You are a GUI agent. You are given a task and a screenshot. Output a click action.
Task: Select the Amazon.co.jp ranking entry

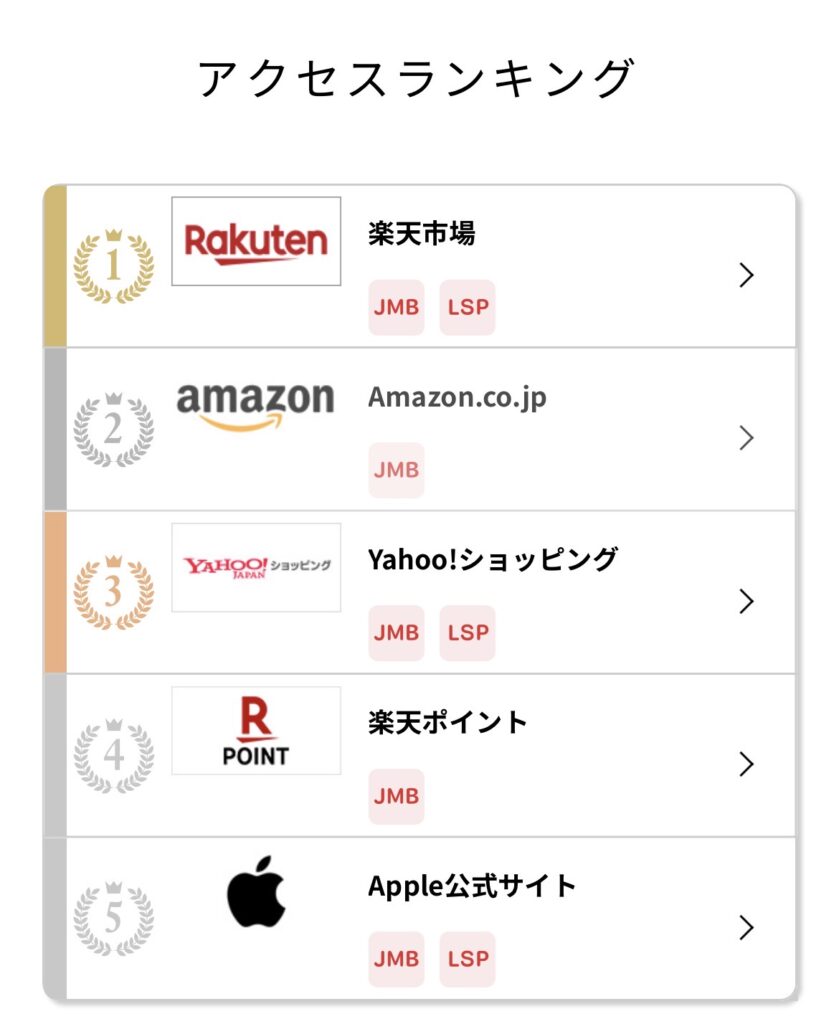[x=457, y=398]
